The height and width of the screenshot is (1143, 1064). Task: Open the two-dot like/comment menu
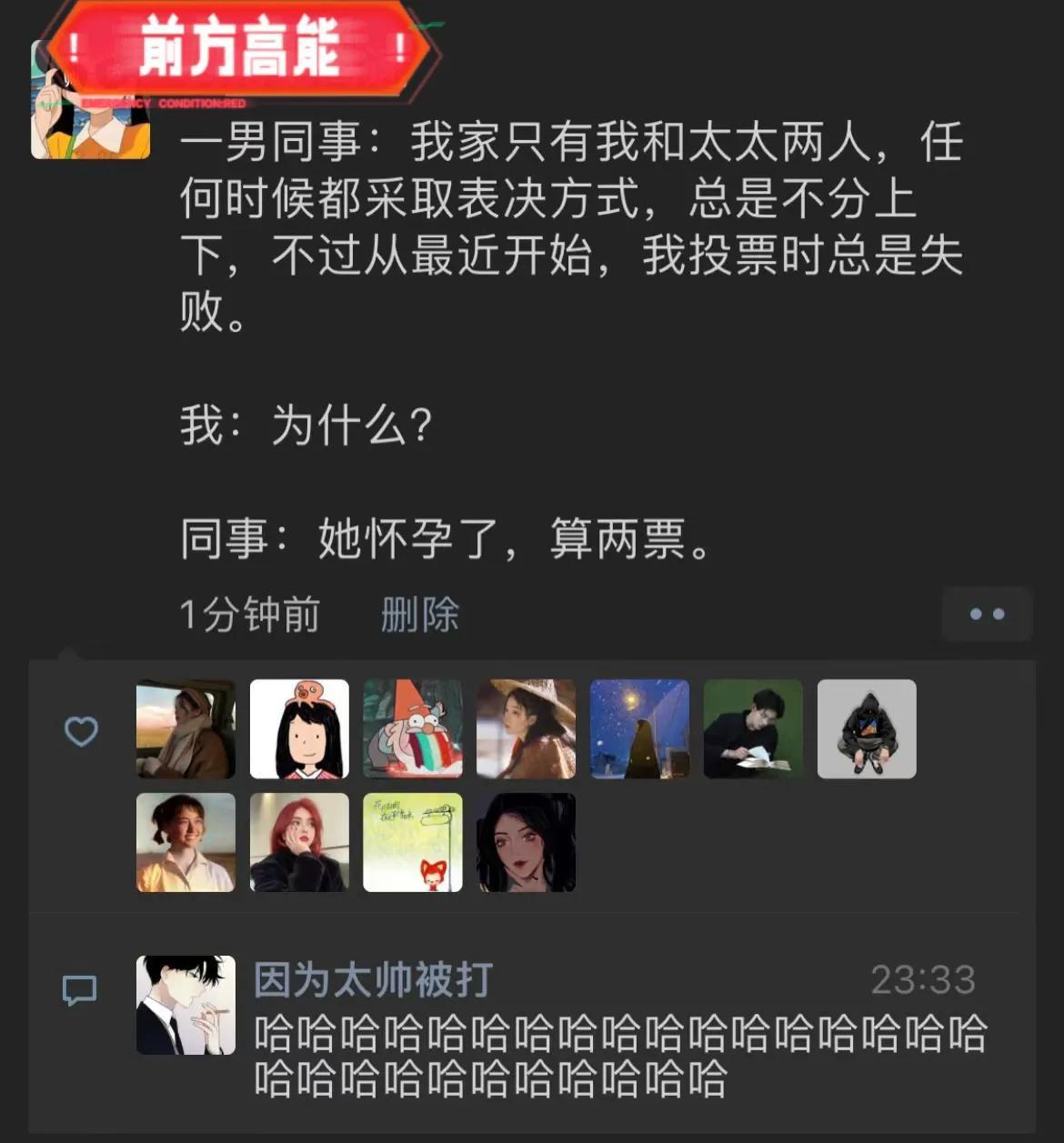click(987, 615)
